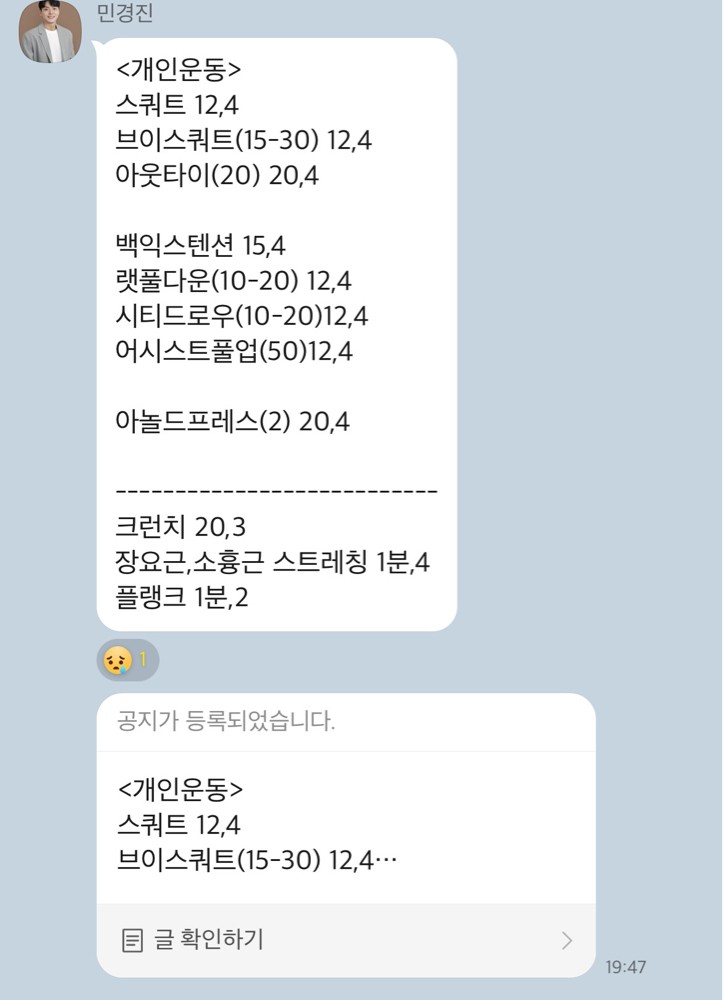Open 민경진's profile picture
The height and width of the screenshot is (1000, 723).
[50, 32]
